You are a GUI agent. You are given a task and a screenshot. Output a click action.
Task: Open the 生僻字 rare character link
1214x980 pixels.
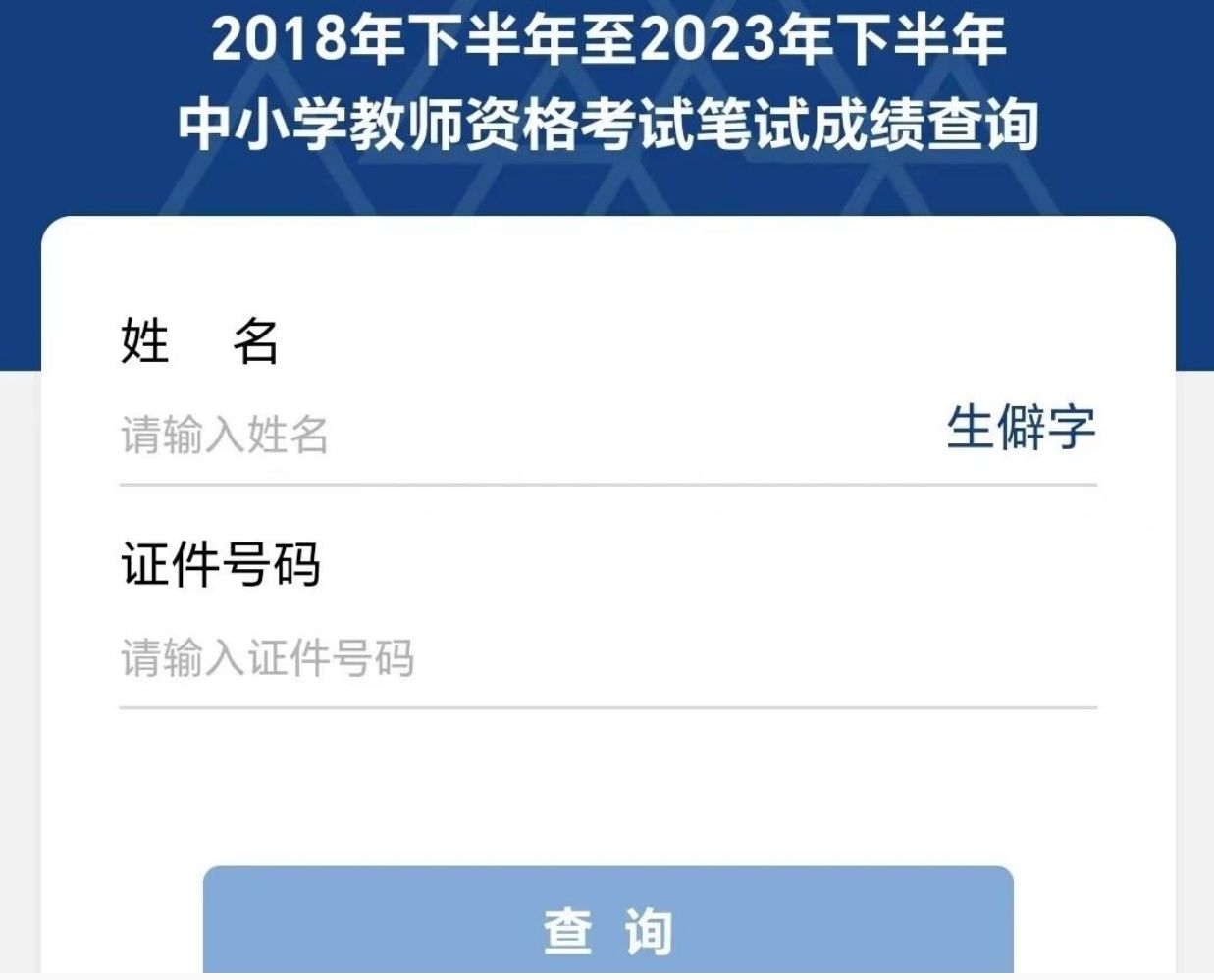(1021, 428)
